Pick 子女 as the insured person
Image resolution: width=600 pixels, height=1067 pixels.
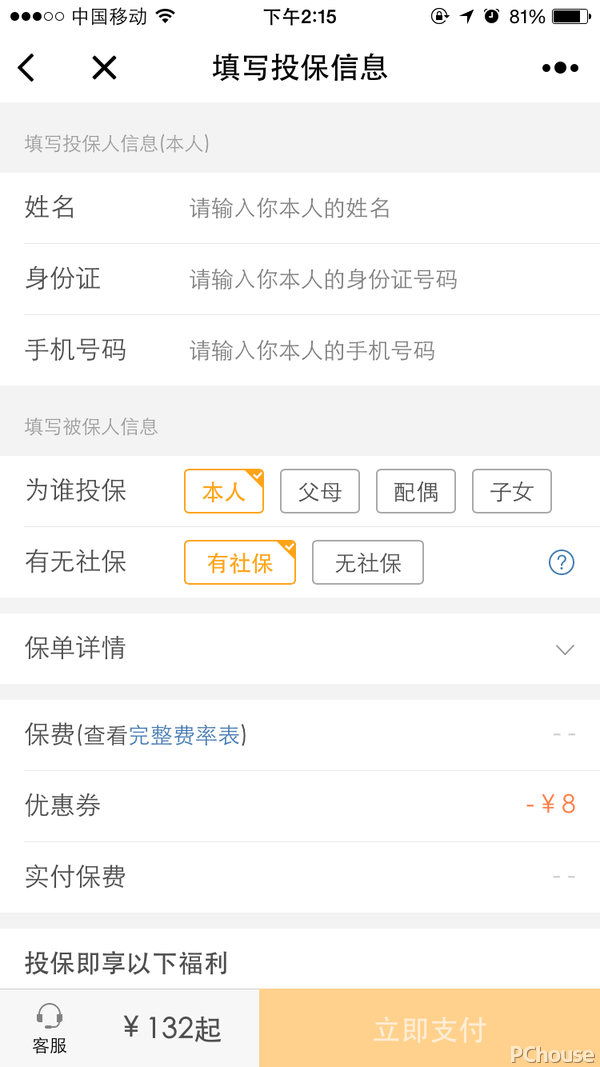[x=511, y=491]
